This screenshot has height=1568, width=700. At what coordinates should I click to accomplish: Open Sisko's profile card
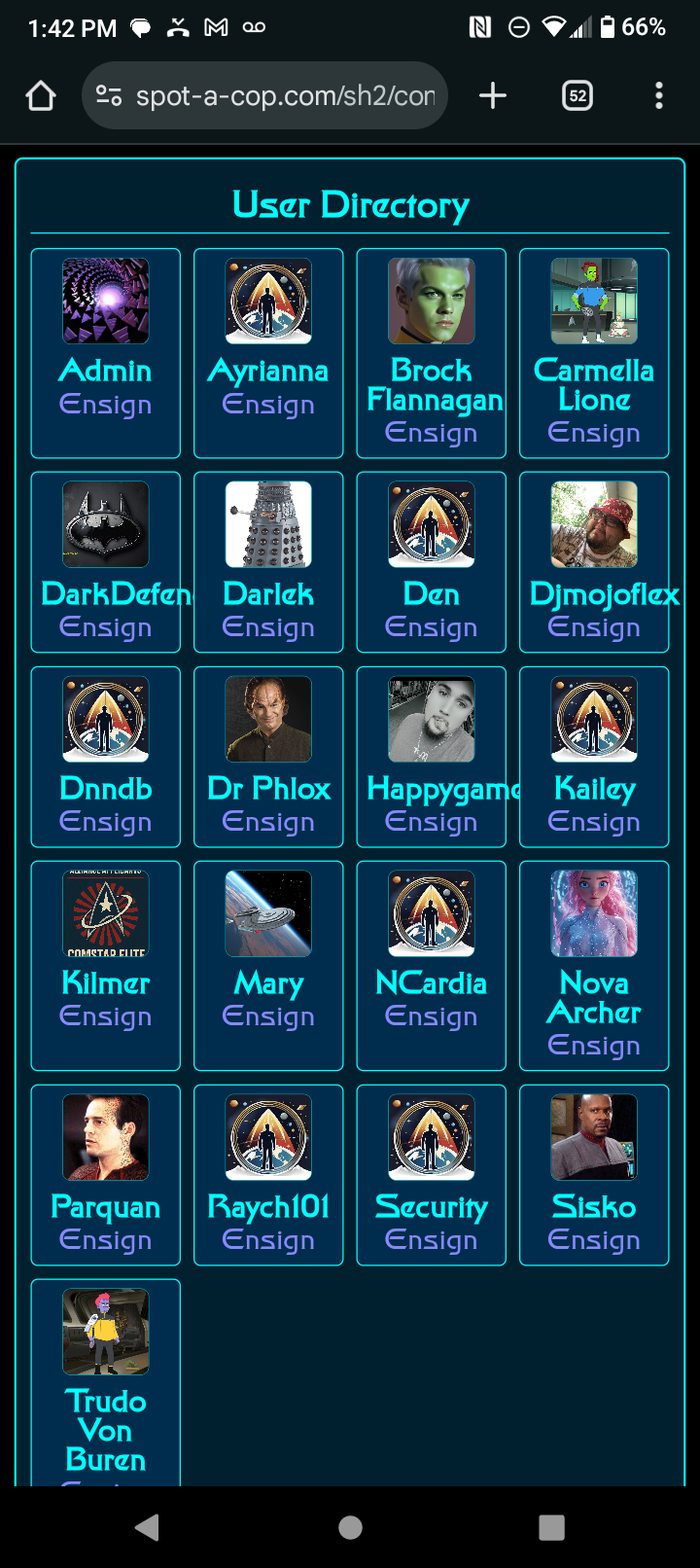[594, 1174]
